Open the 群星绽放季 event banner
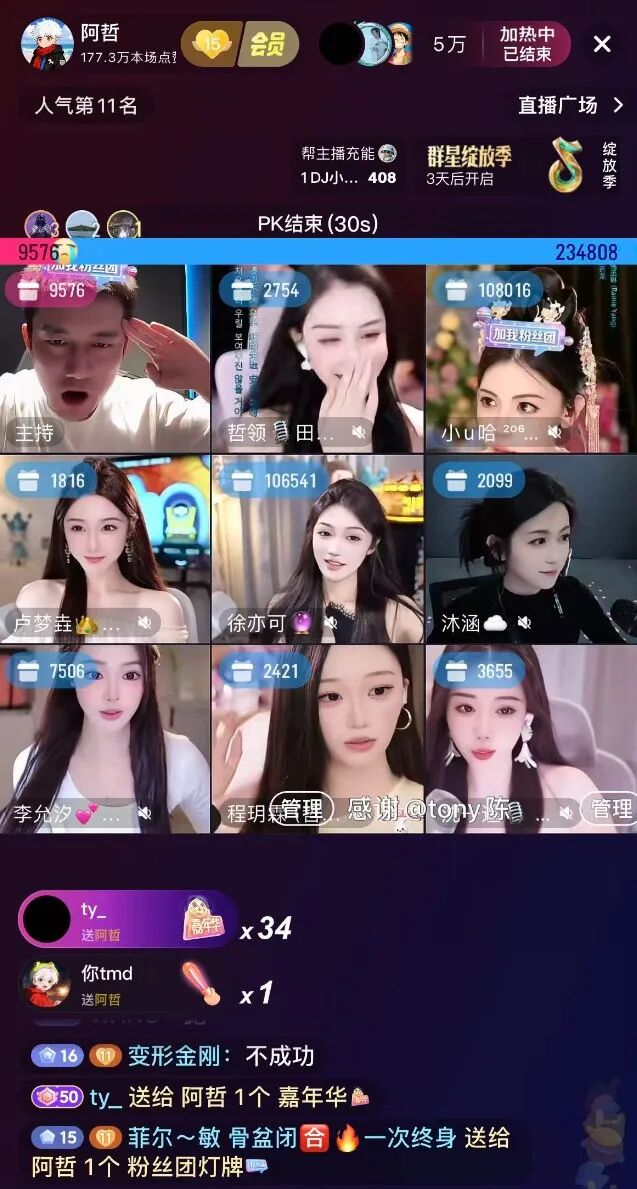 (470, 165)
